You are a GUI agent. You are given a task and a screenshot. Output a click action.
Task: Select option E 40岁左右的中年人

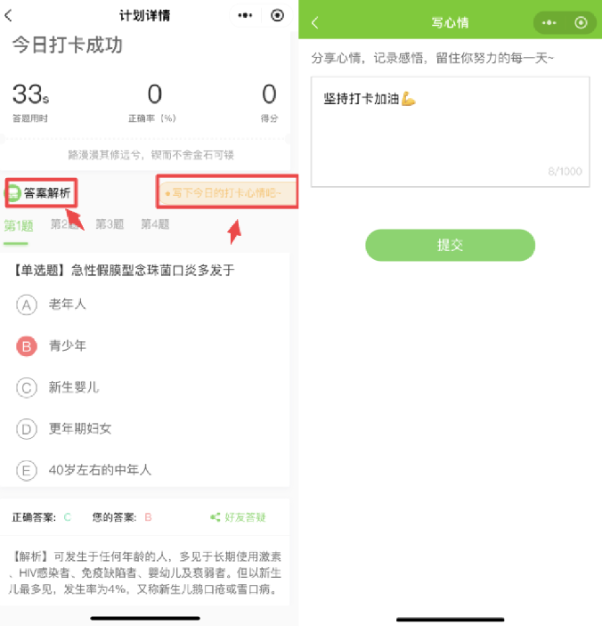(27, 470)
